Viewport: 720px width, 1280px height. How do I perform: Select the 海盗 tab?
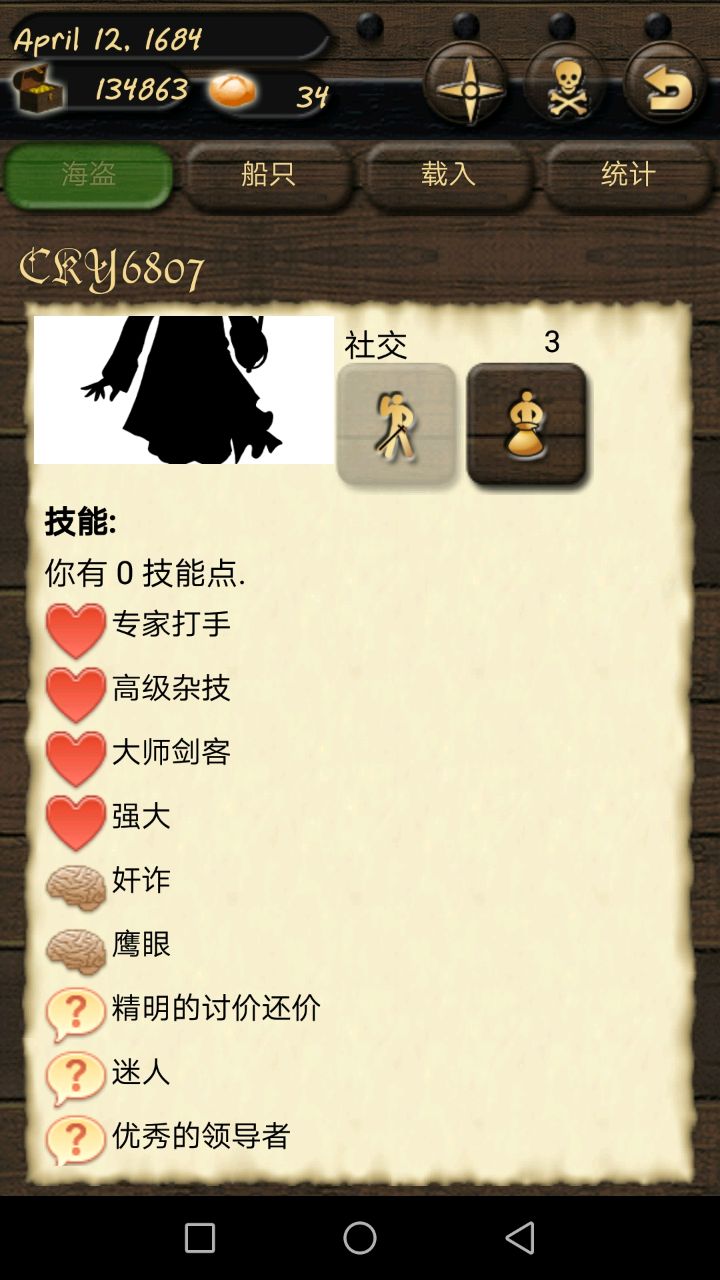(x=89, y=175)
